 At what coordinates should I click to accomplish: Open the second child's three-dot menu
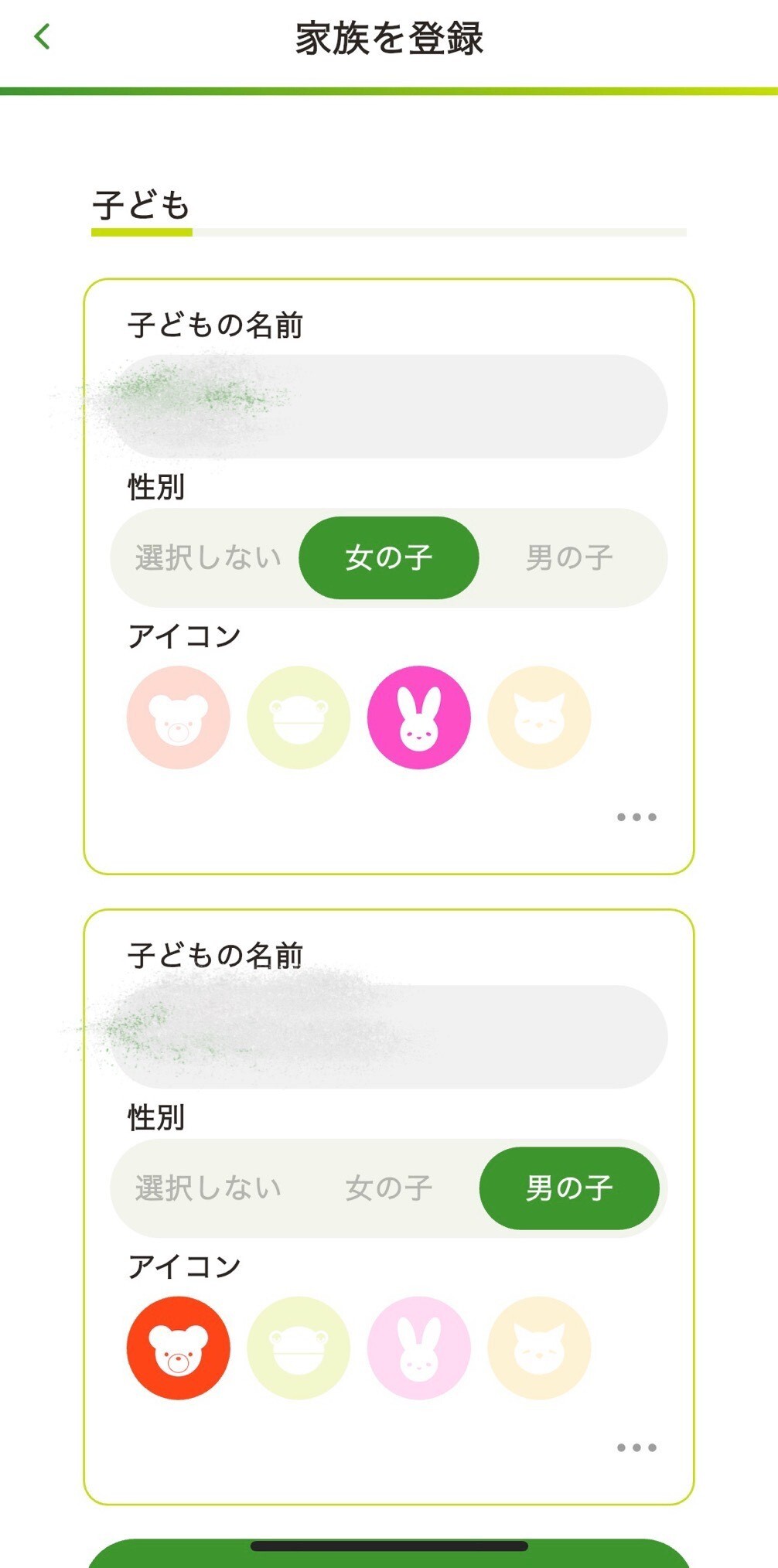(x=636, y=1447)
